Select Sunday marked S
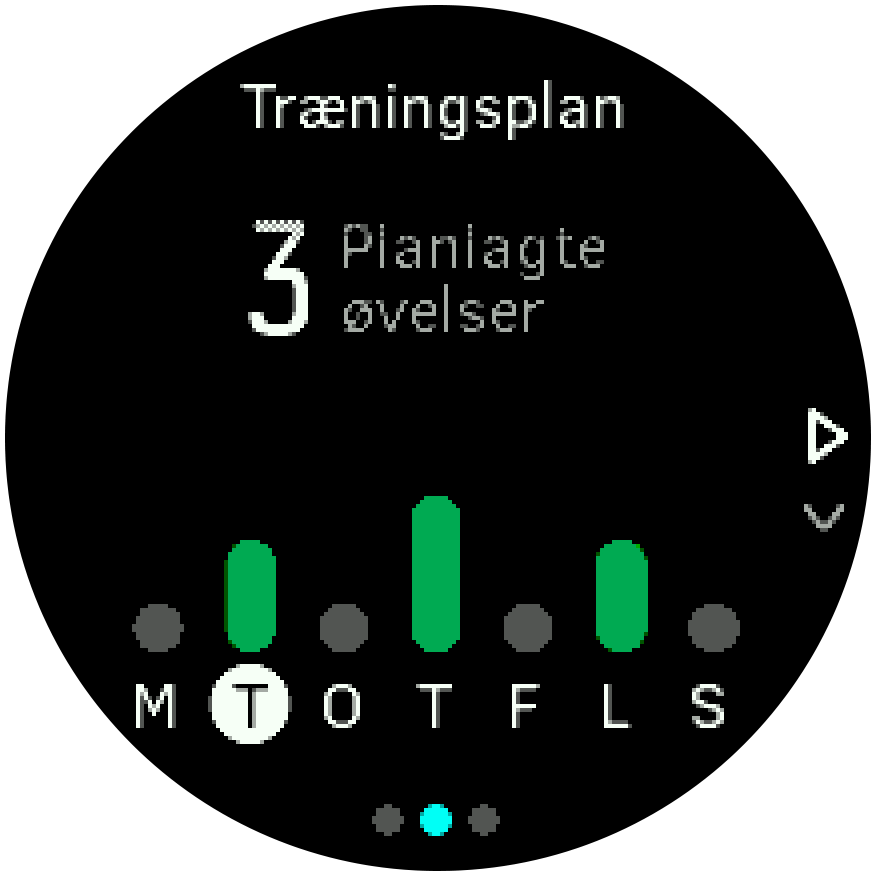Screen dimensions: 872x872 pos(709,707)
